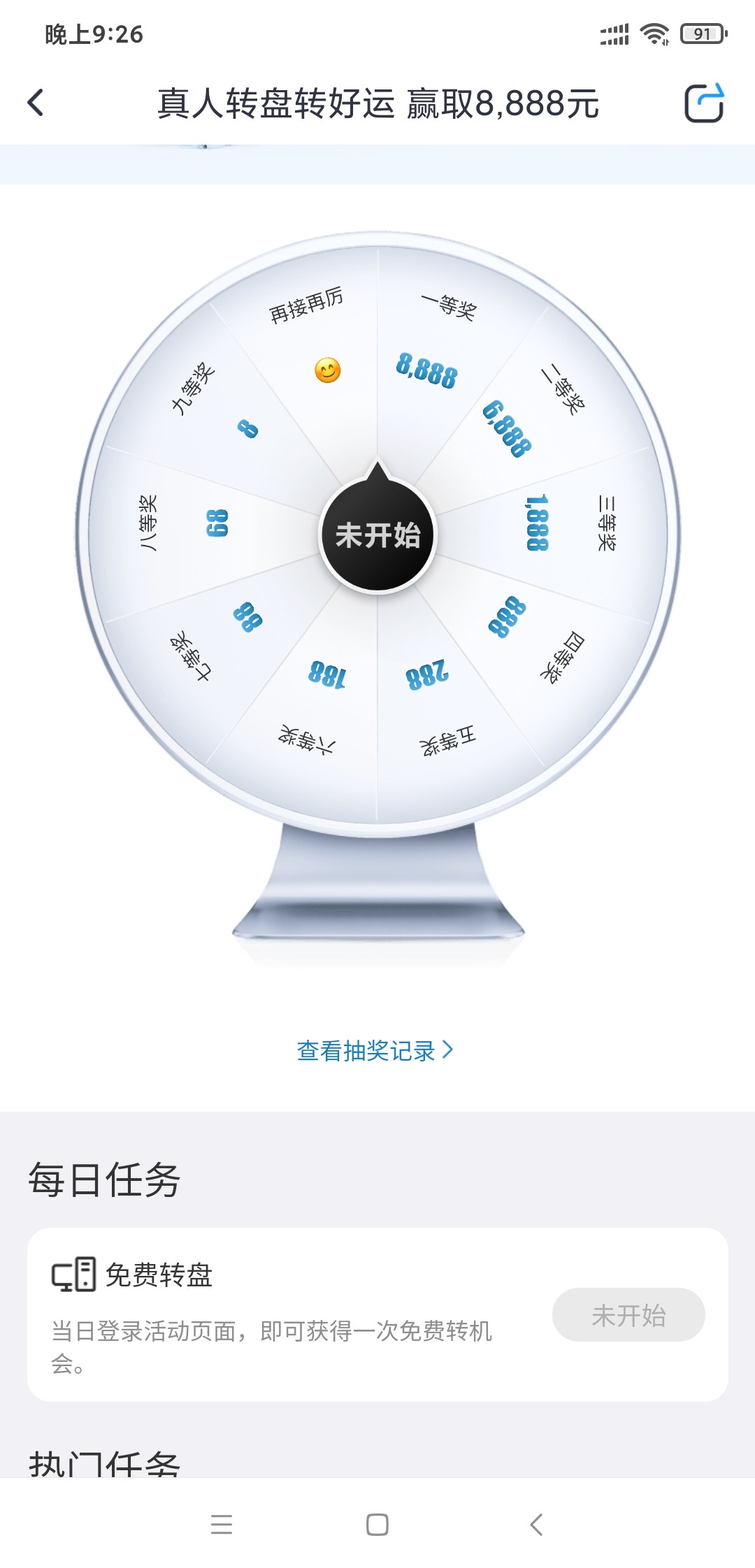Tap the gray 未开始 button on task card
The height and width of the screenshot is (1568, 755).
[x=628, y=1314]
